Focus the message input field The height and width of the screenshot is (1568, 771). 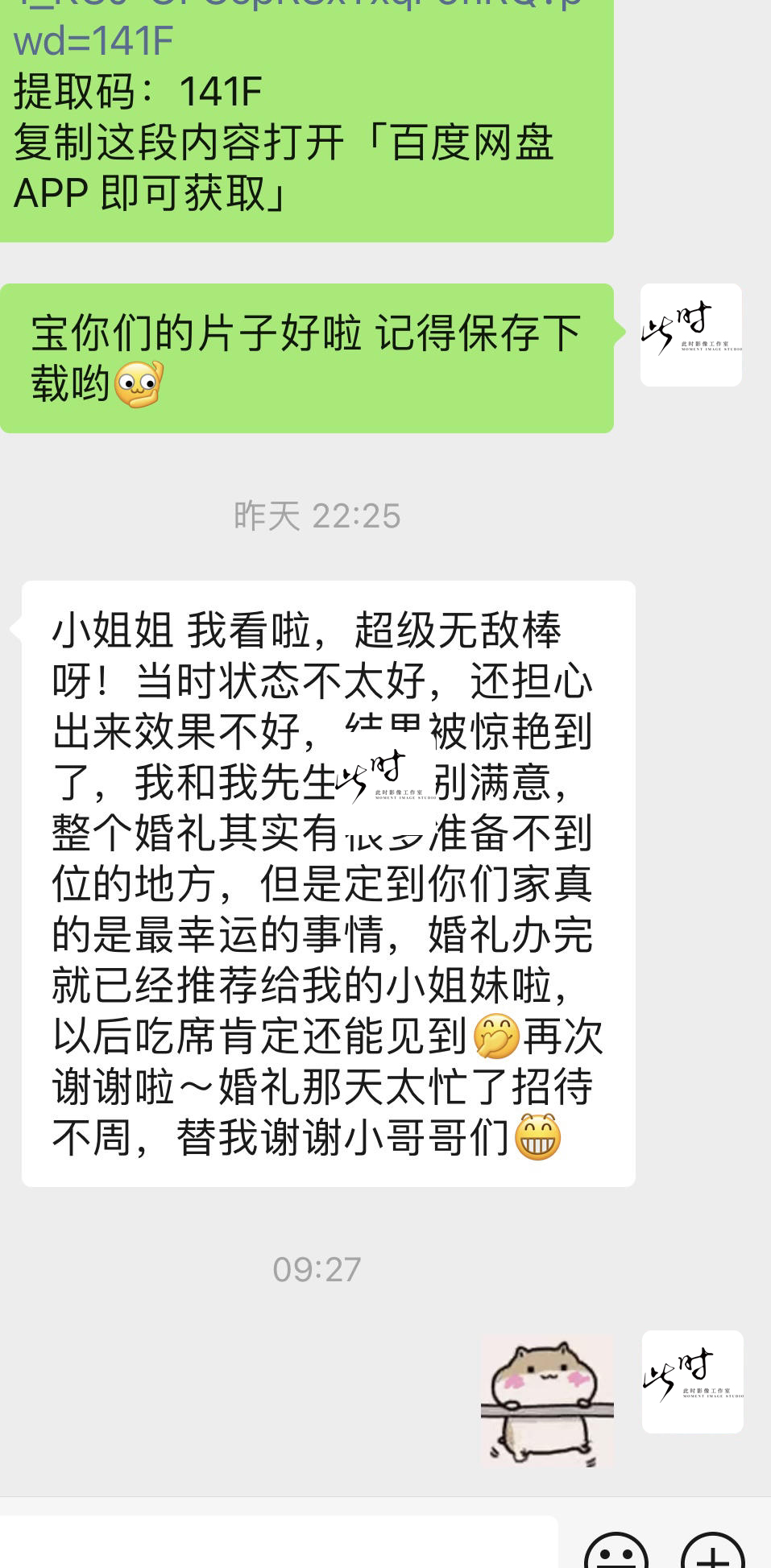pyautogui.click(x=279, y=1542)
